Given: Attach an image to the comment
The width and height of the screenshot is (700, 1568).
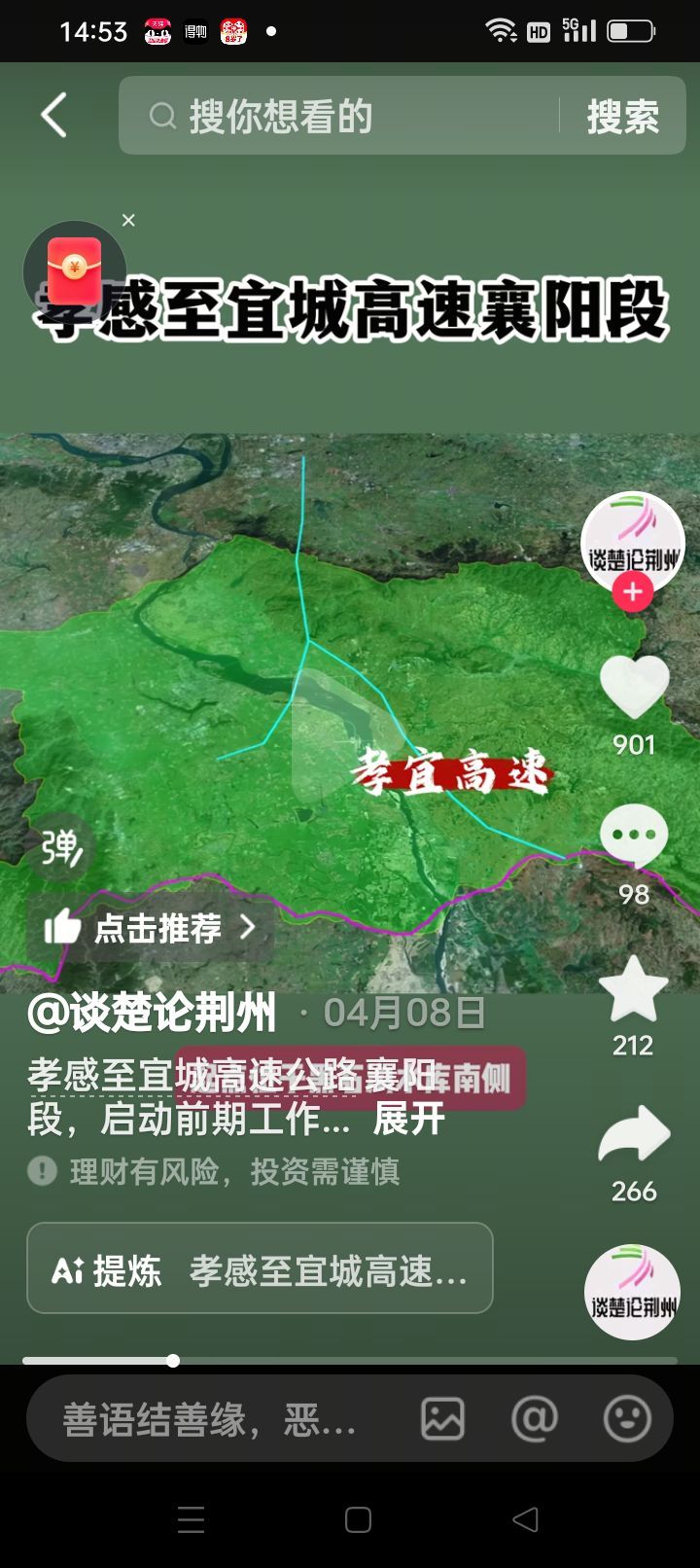Looking at the screenshot, I should click(442, 1419).
